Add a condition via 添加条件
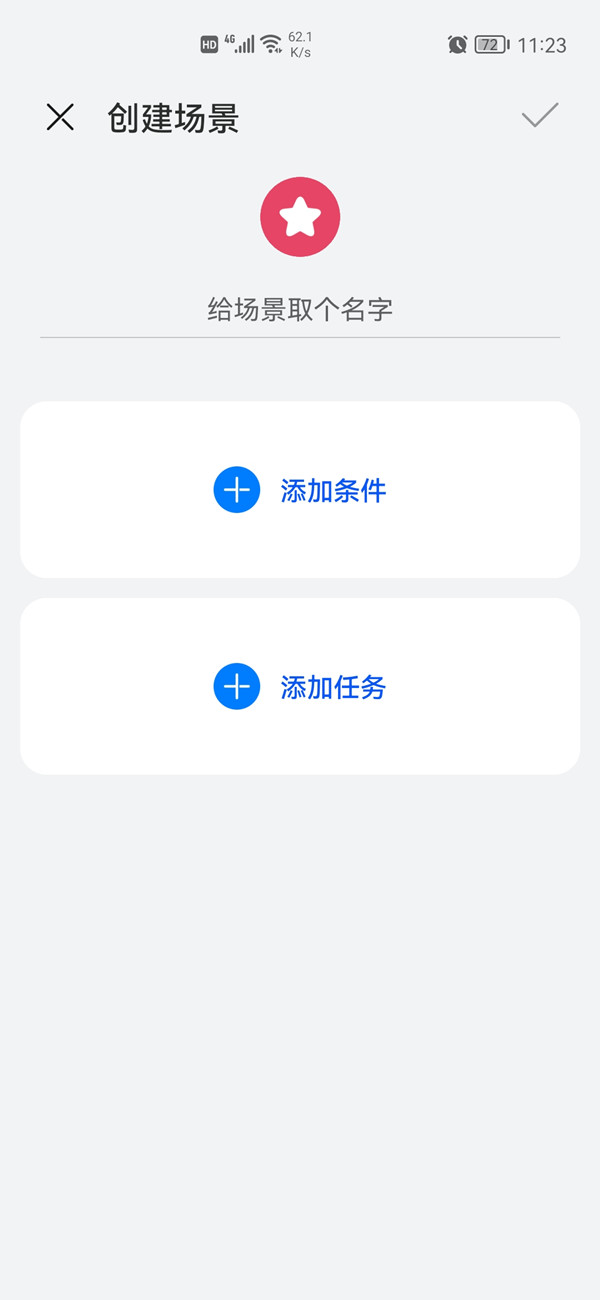 click(300, 490)
